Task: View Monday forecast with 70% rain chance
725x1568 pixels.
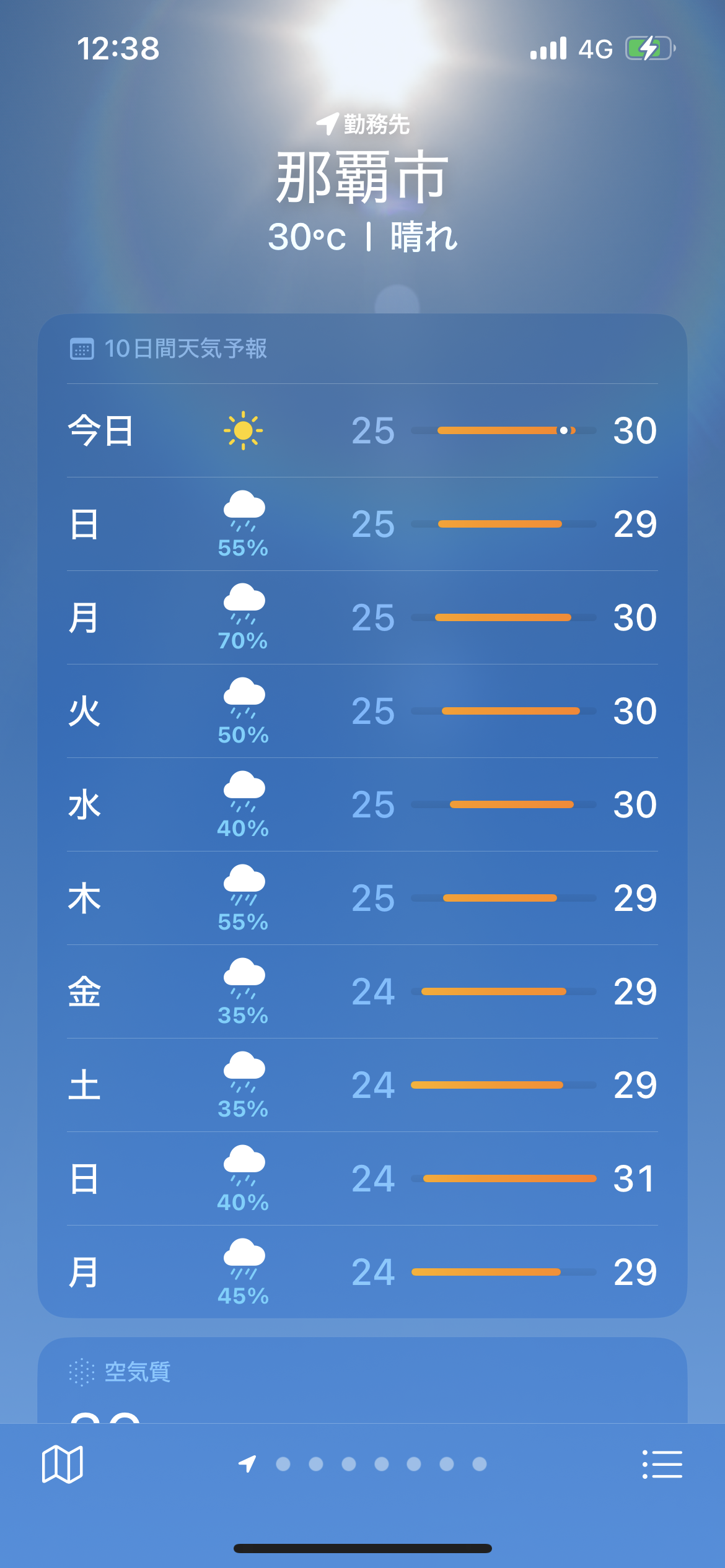Action: pos(362,617)
